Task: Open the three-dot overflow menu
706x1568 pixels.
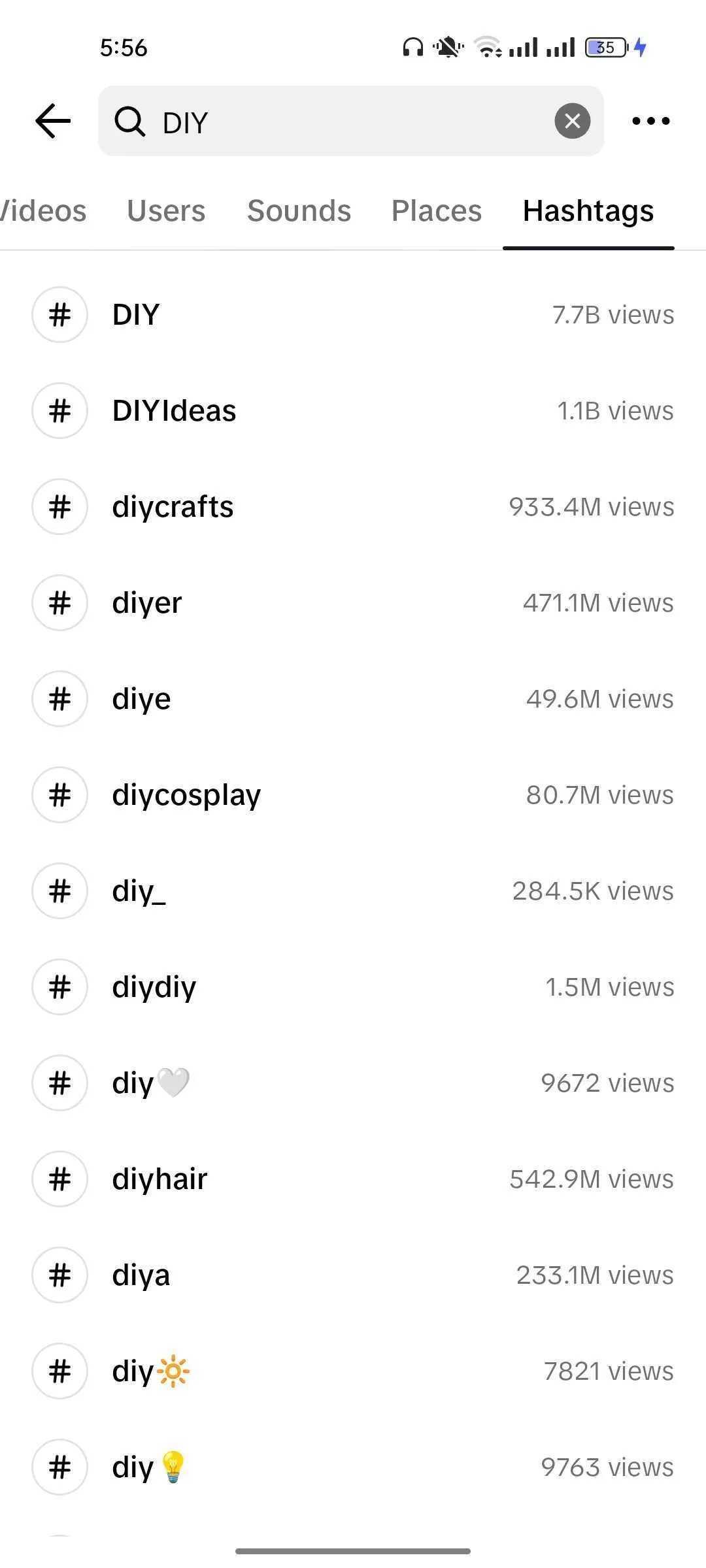Action: 650,121
